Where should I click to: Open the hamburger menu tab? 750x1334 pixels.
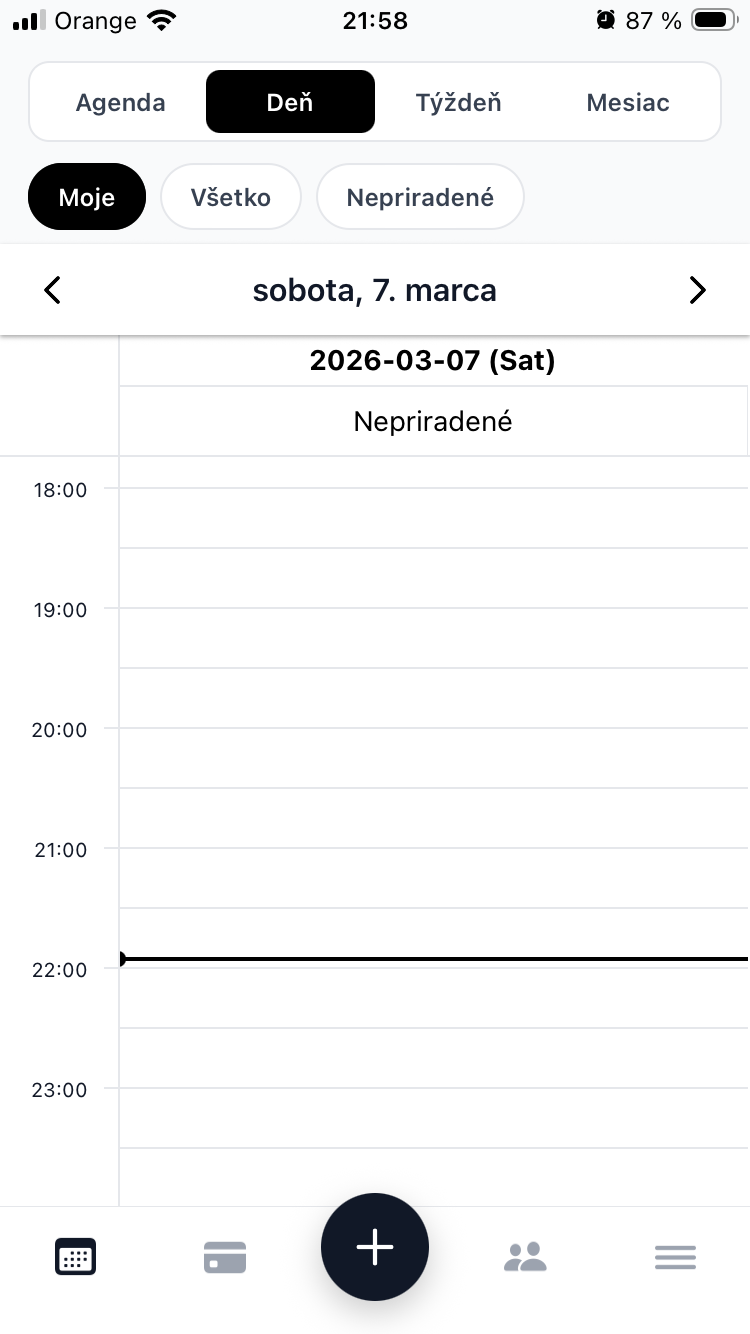(675, 1257)
